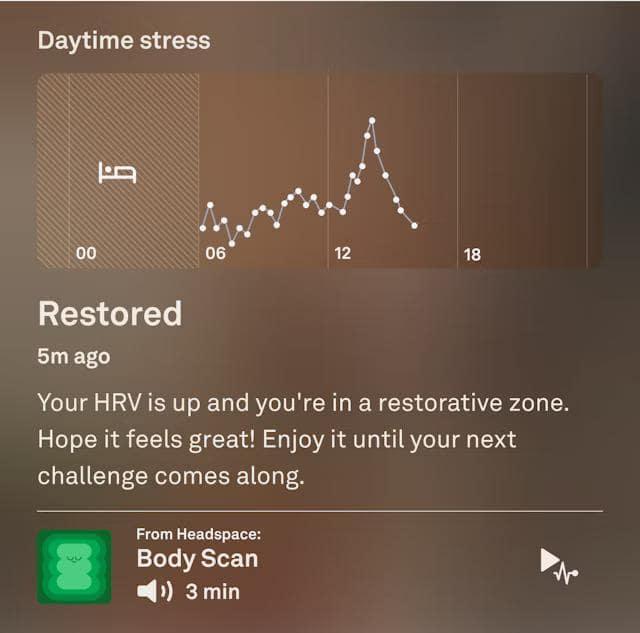Play the Body Scan session
Viewport: 640px width, 633px height.
pos(557,566)
